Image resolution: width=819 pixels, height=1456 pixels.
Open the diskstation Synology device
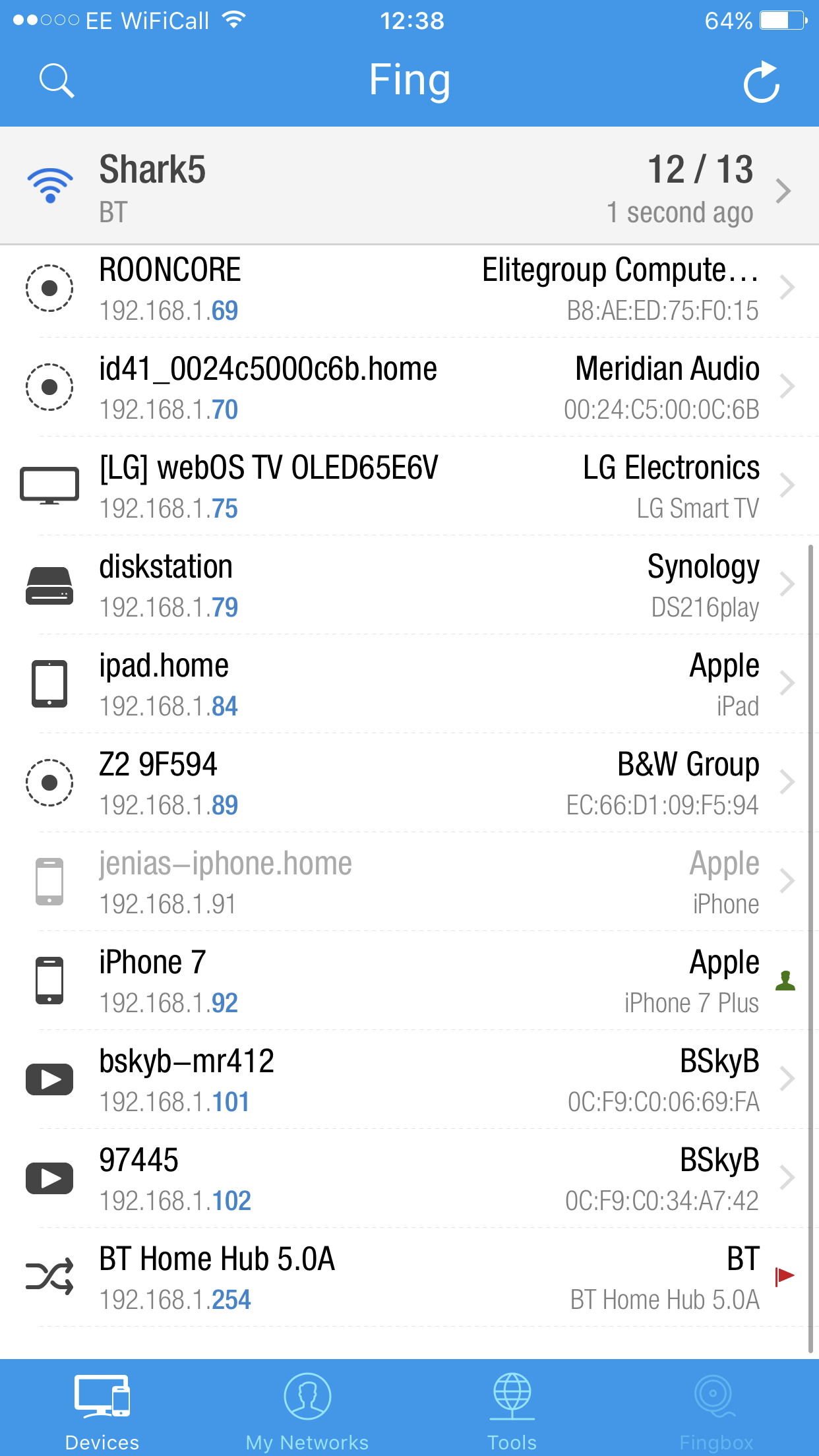(x=409, y=585)
